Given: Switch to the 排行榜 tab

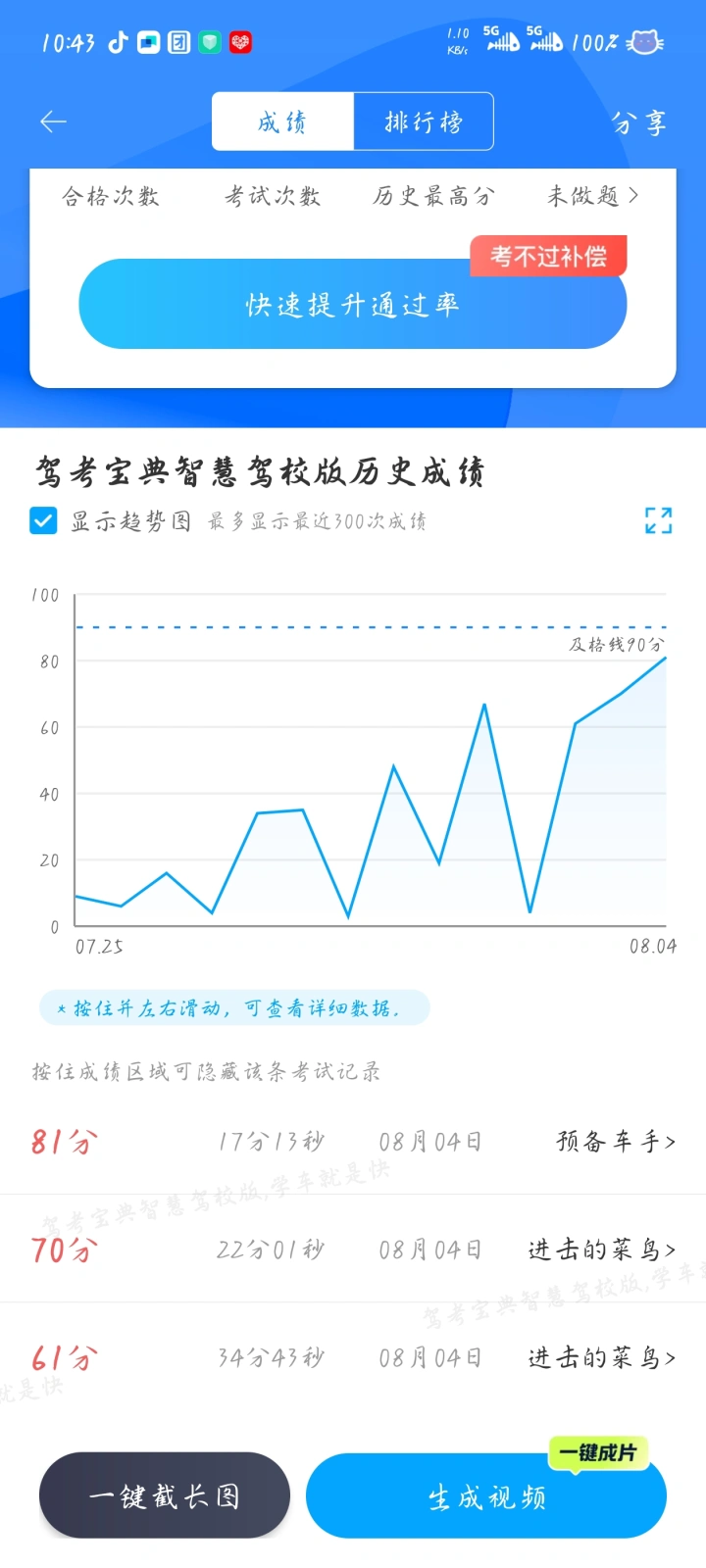Looking at the screenshot, I should pyautogui.click(x=424, y=122).
